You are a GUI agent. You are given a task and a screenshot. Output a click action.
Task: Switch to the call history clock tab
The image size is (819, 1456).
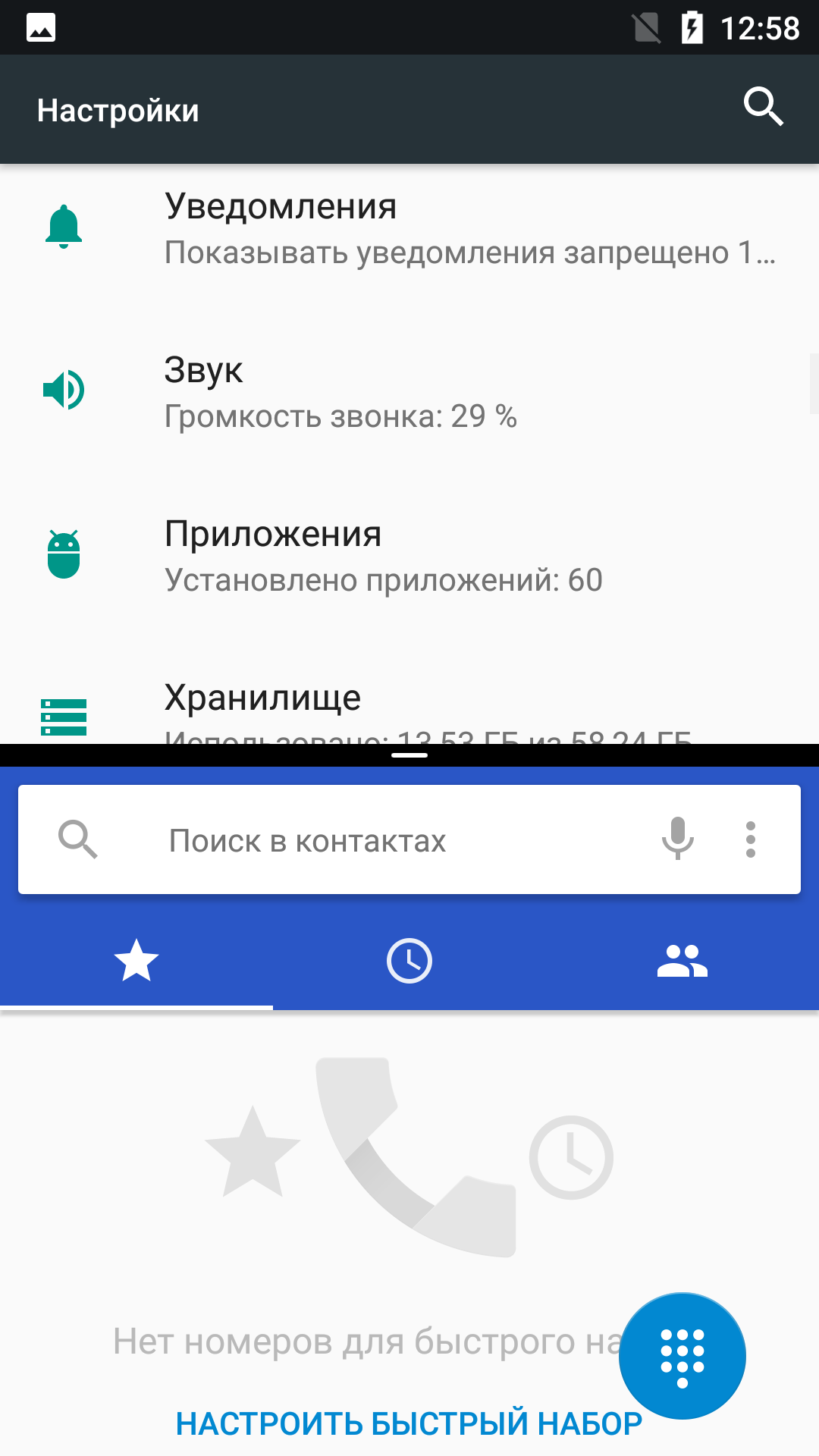(409, 961)
